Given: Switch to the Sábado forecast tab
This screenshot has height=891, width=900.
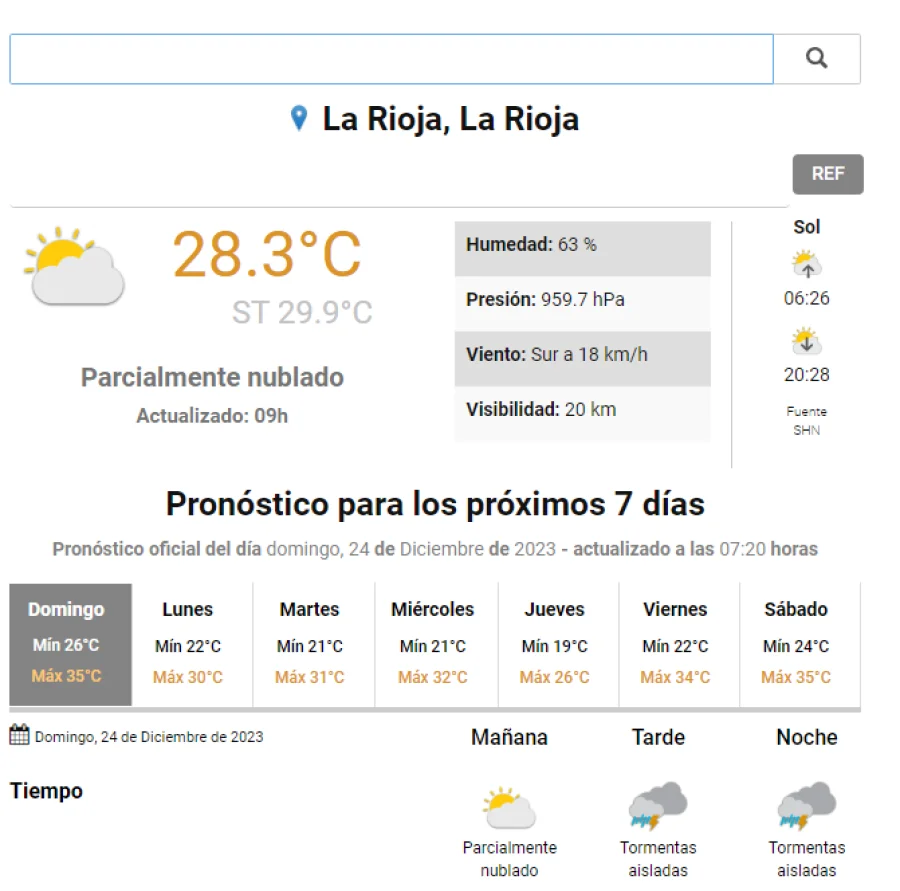Looking at the screenshot, I should point(796,644).
